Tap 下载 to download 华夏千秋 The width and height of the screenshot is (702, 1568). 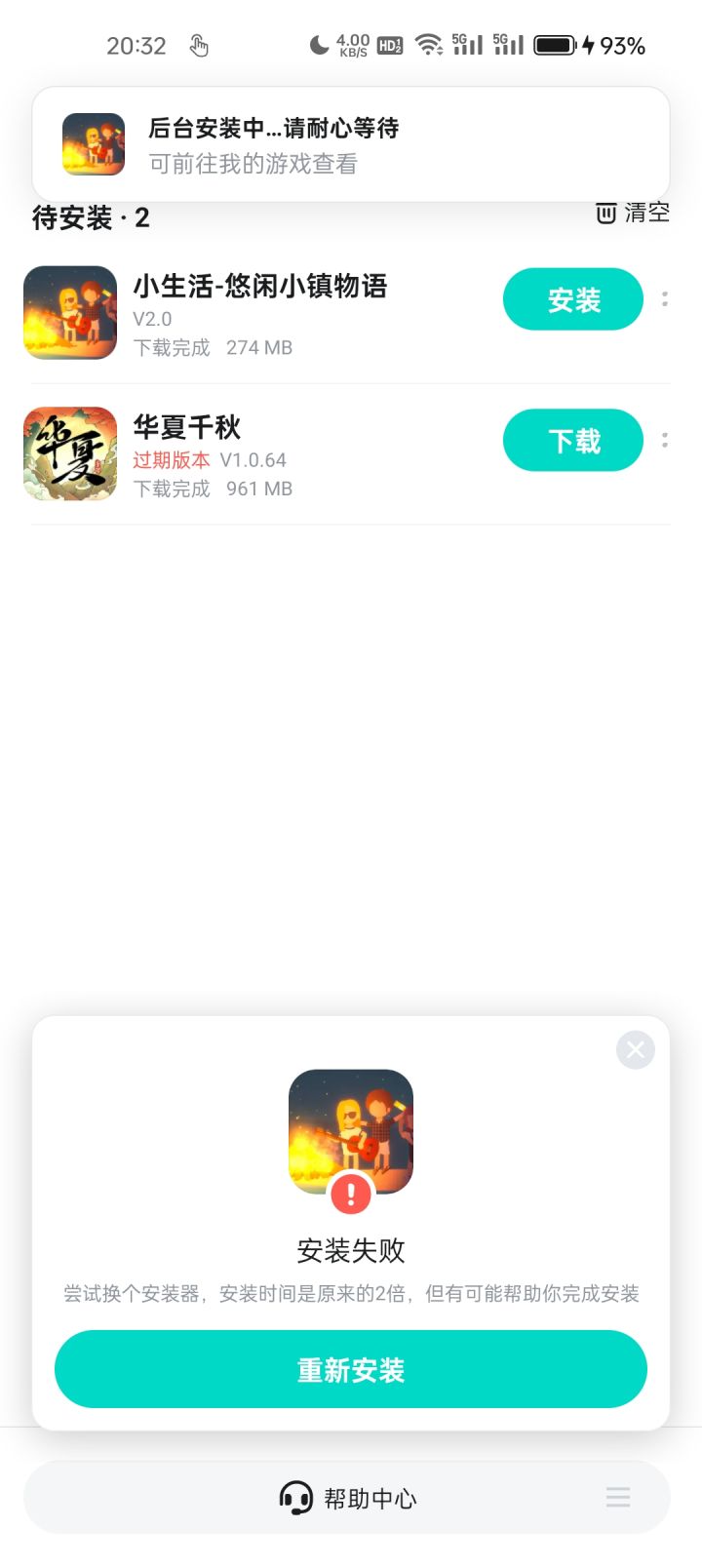point(572,441)
